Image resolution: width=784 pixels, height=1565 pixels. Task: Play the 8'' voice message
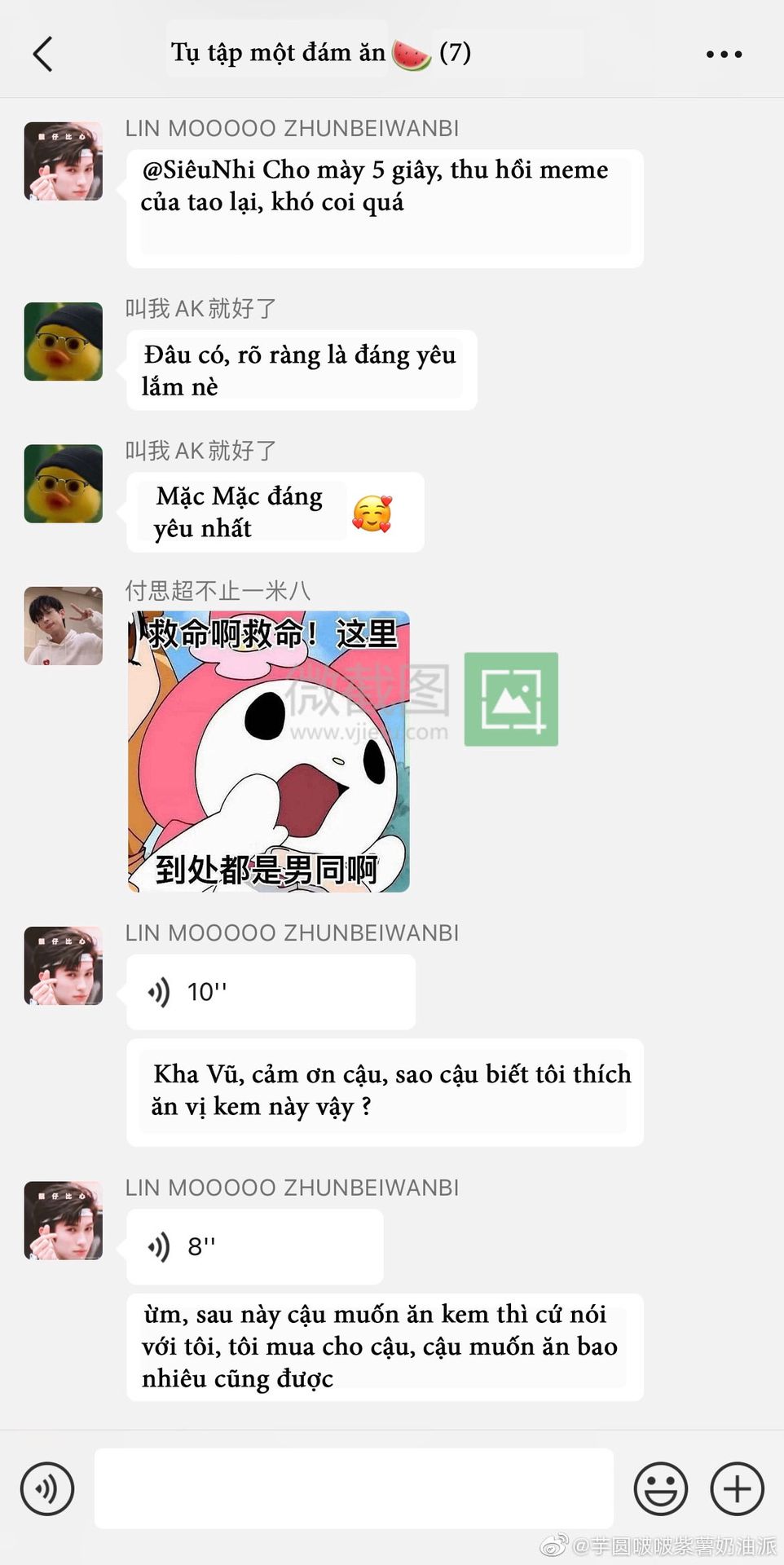point(254,1246)
